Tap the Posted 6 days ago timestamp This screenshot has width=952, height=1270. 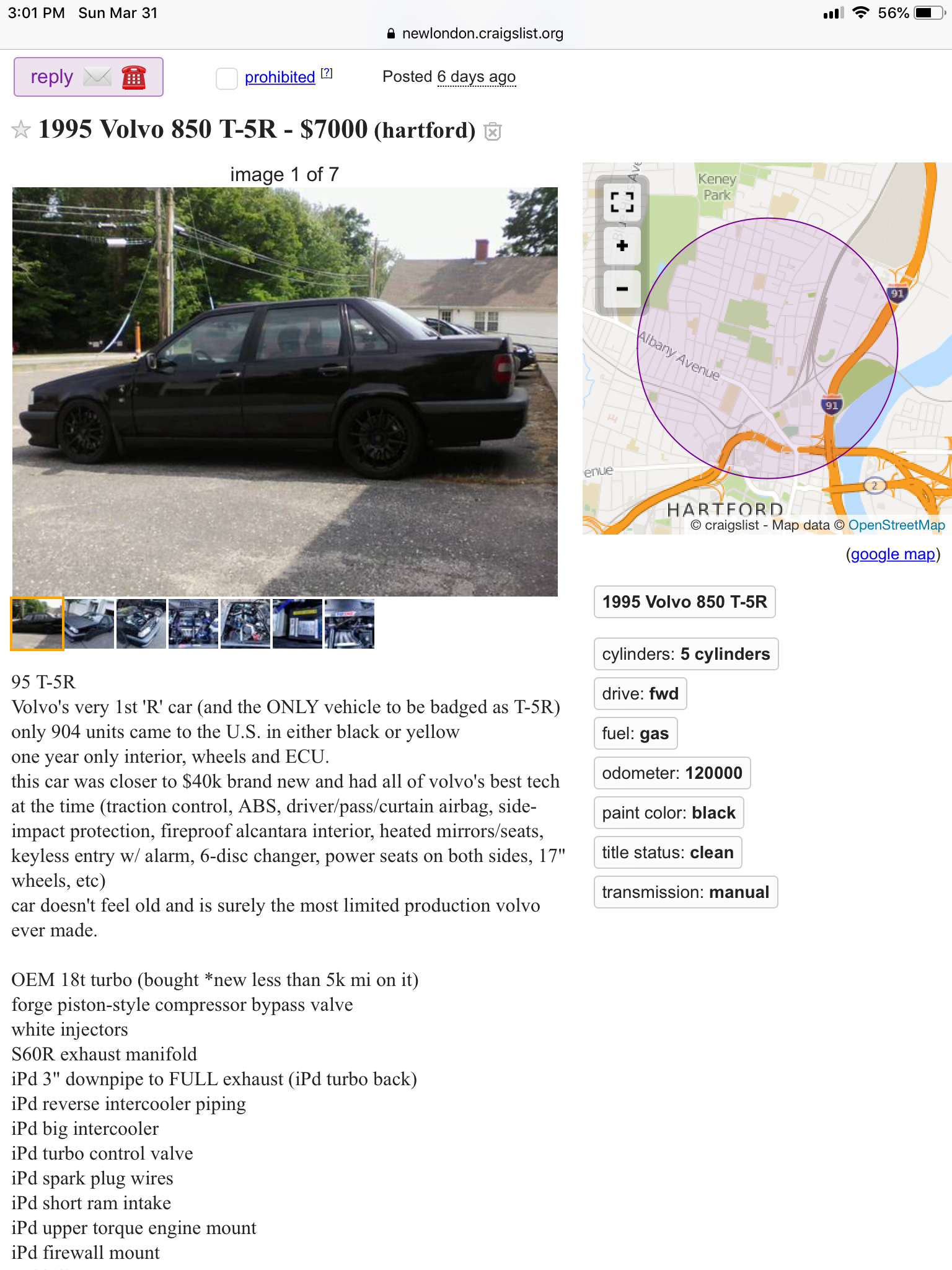coord(476,77)
